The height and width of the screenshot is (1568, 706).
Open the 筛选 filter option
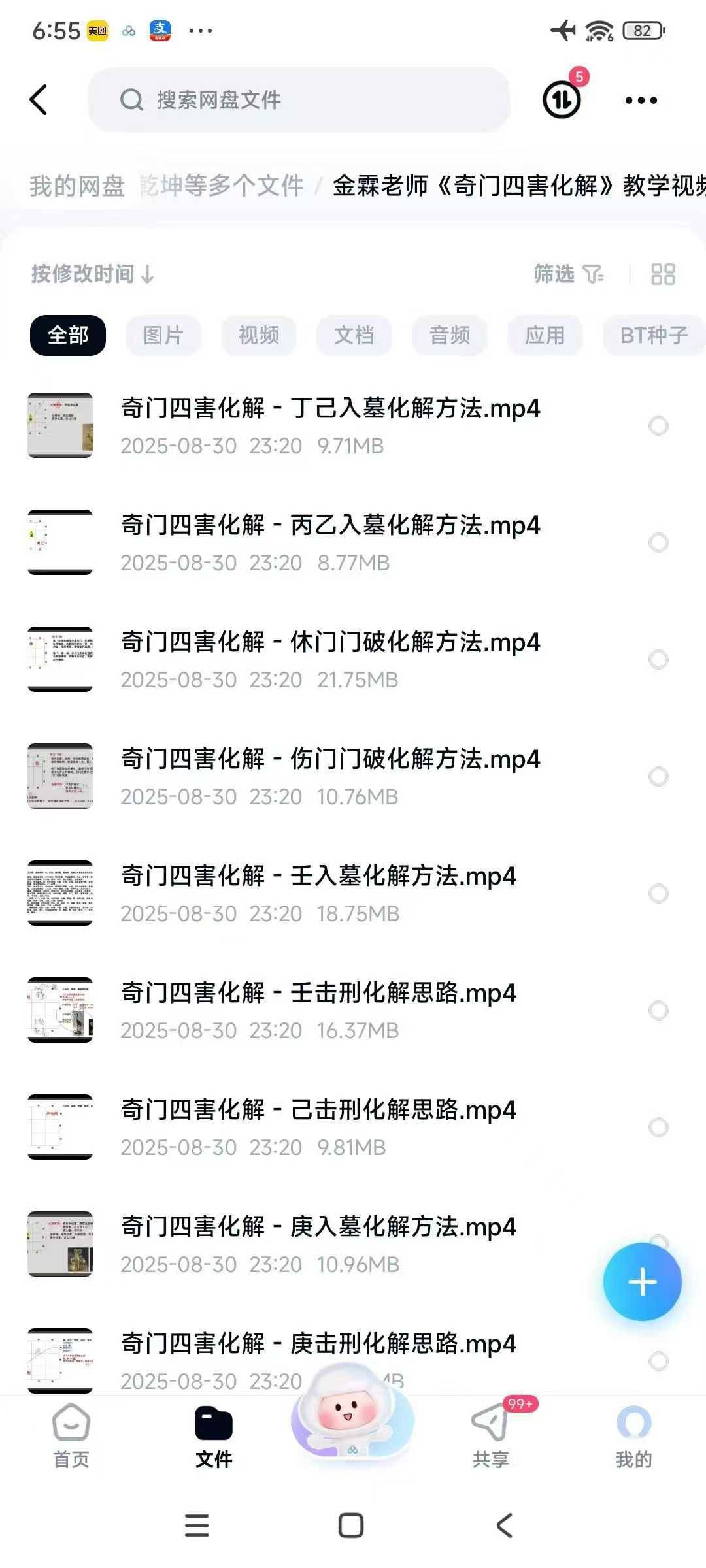(568, 274)
